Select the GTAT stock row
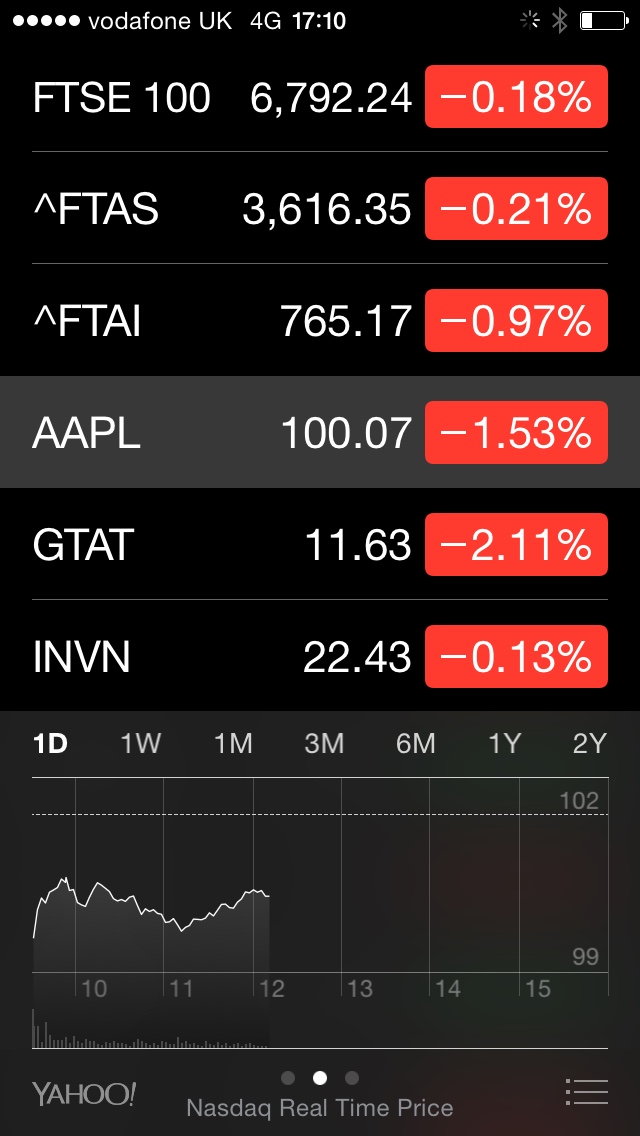This screenshot has width=640, height=1136. [x=220, y=545]
